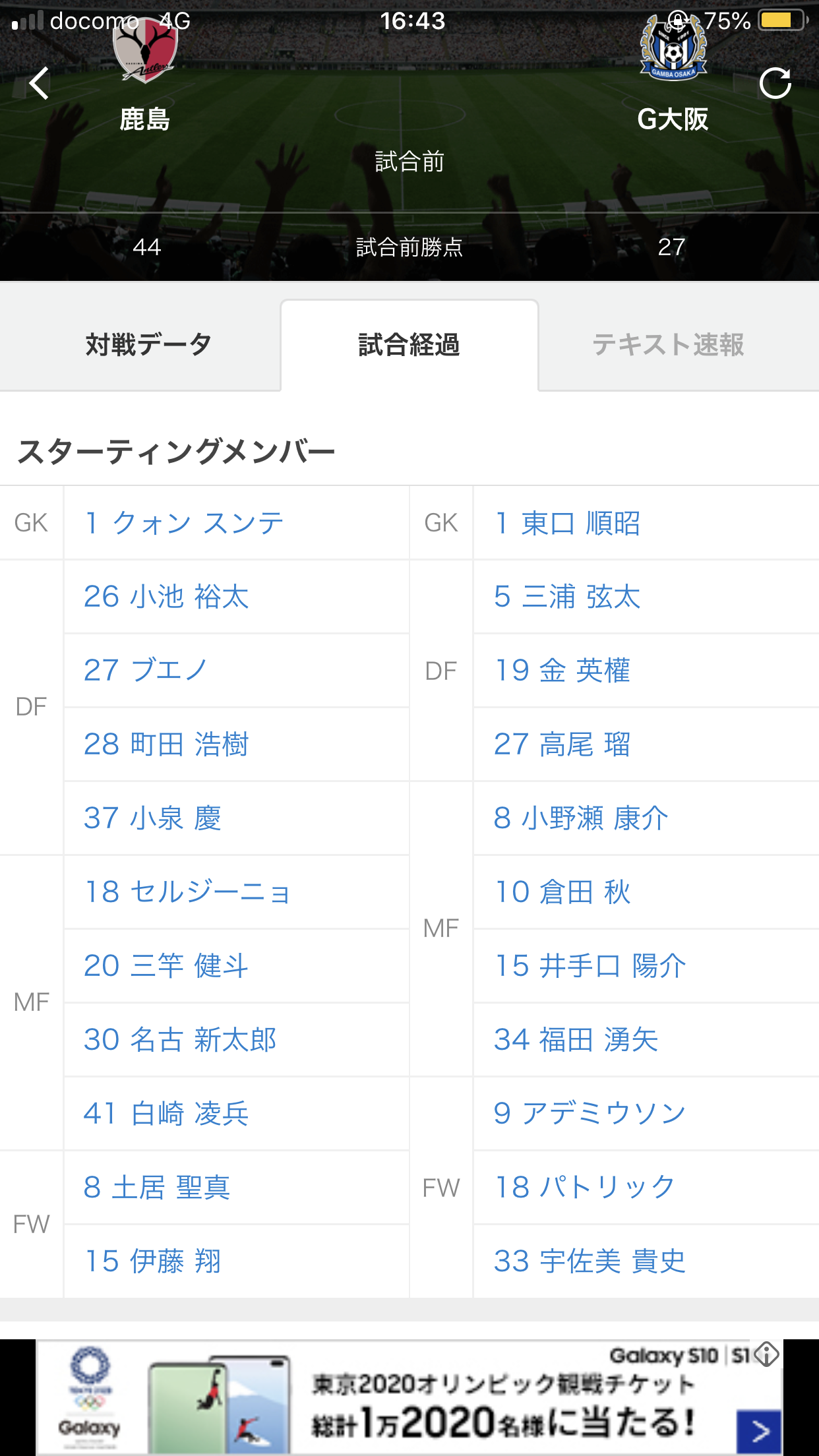Refresh the match page

[x=775, y=84]
